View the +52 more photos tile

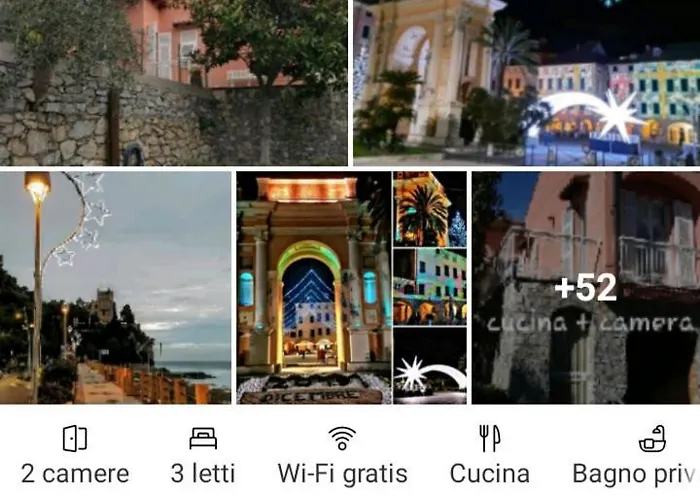click(585, 288)
